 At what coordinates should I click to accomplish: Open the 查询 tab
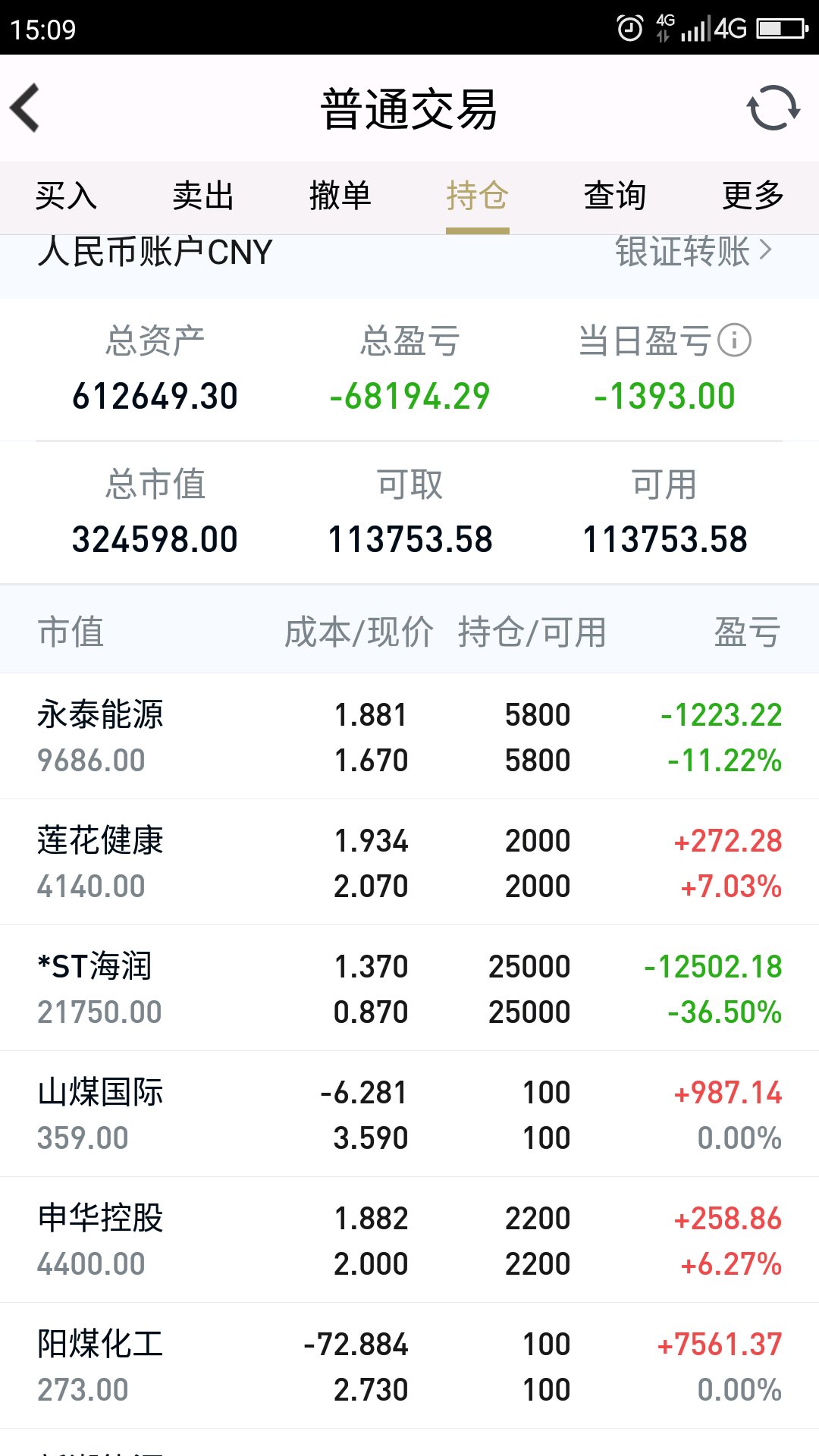pos(614,196)
